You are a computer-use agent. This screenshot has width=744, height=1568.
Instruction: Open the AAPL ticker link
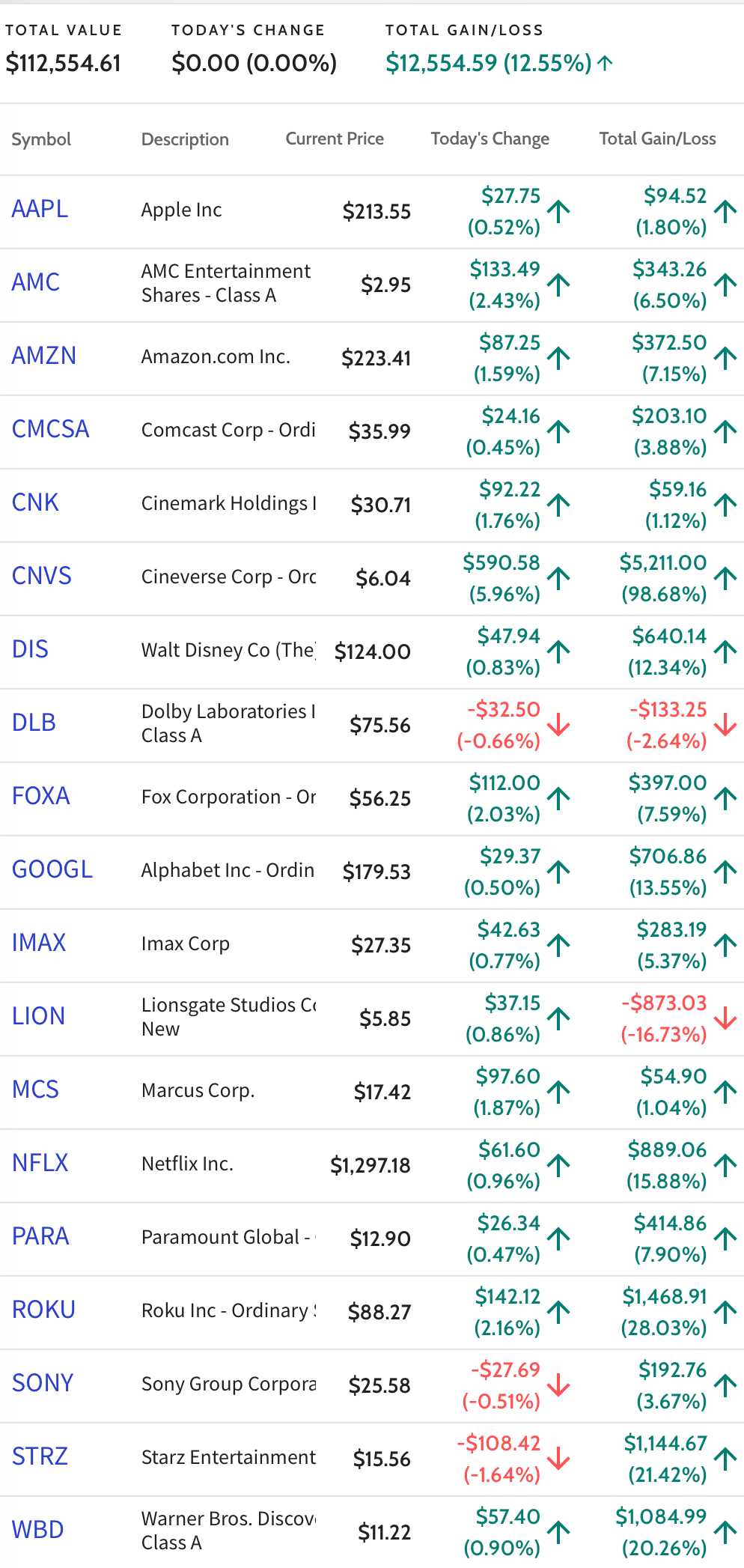coord(40,209)
